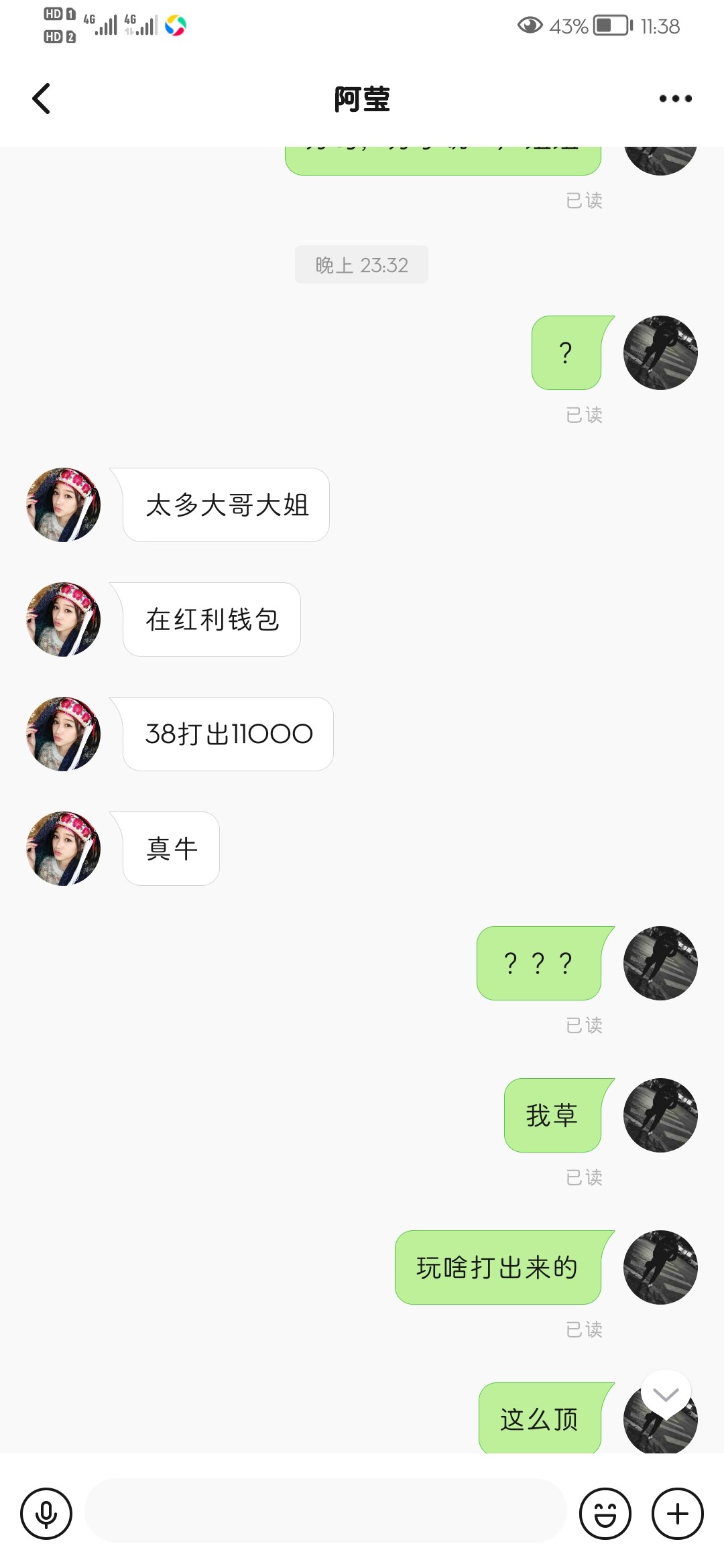Tap the timestamp 晚上 23:32
Screen dimensions: 724x1568
[361, 265]
